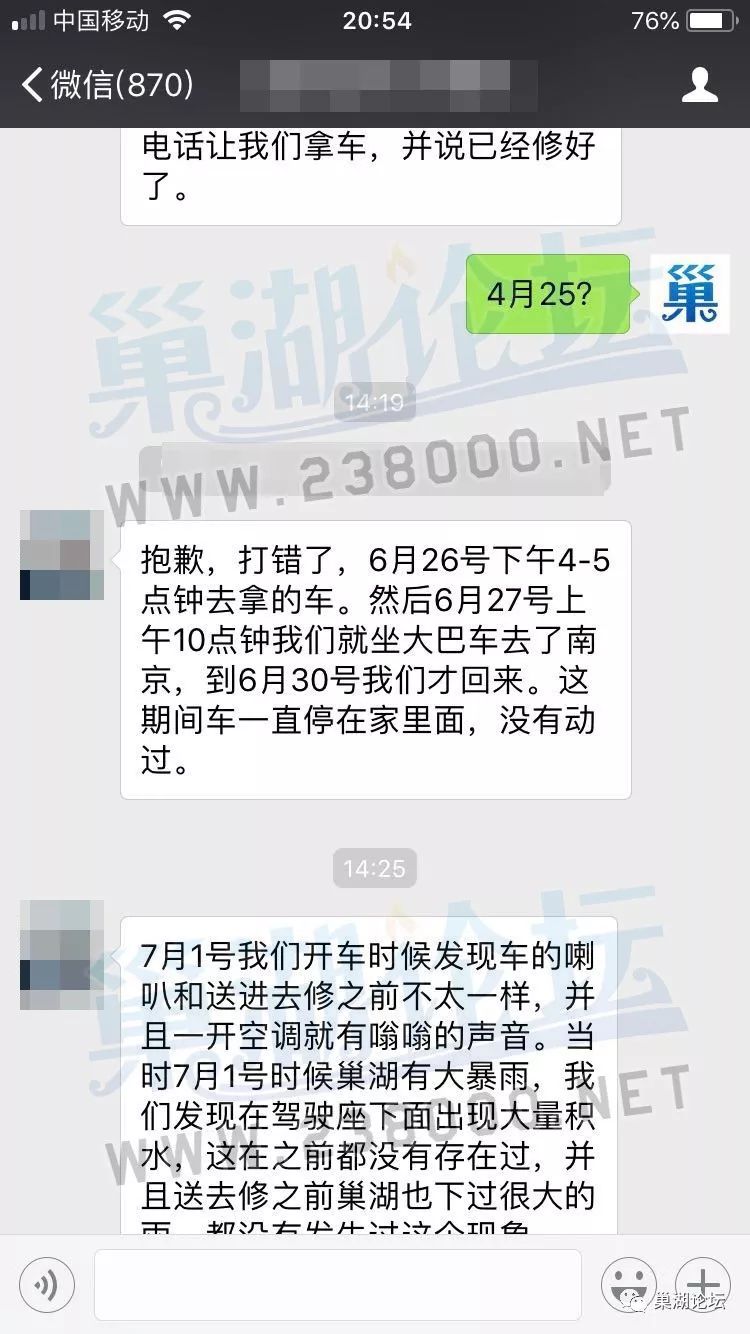Go back to the WeChat chat list
The image size is (750, 1334).
[105, 85]
